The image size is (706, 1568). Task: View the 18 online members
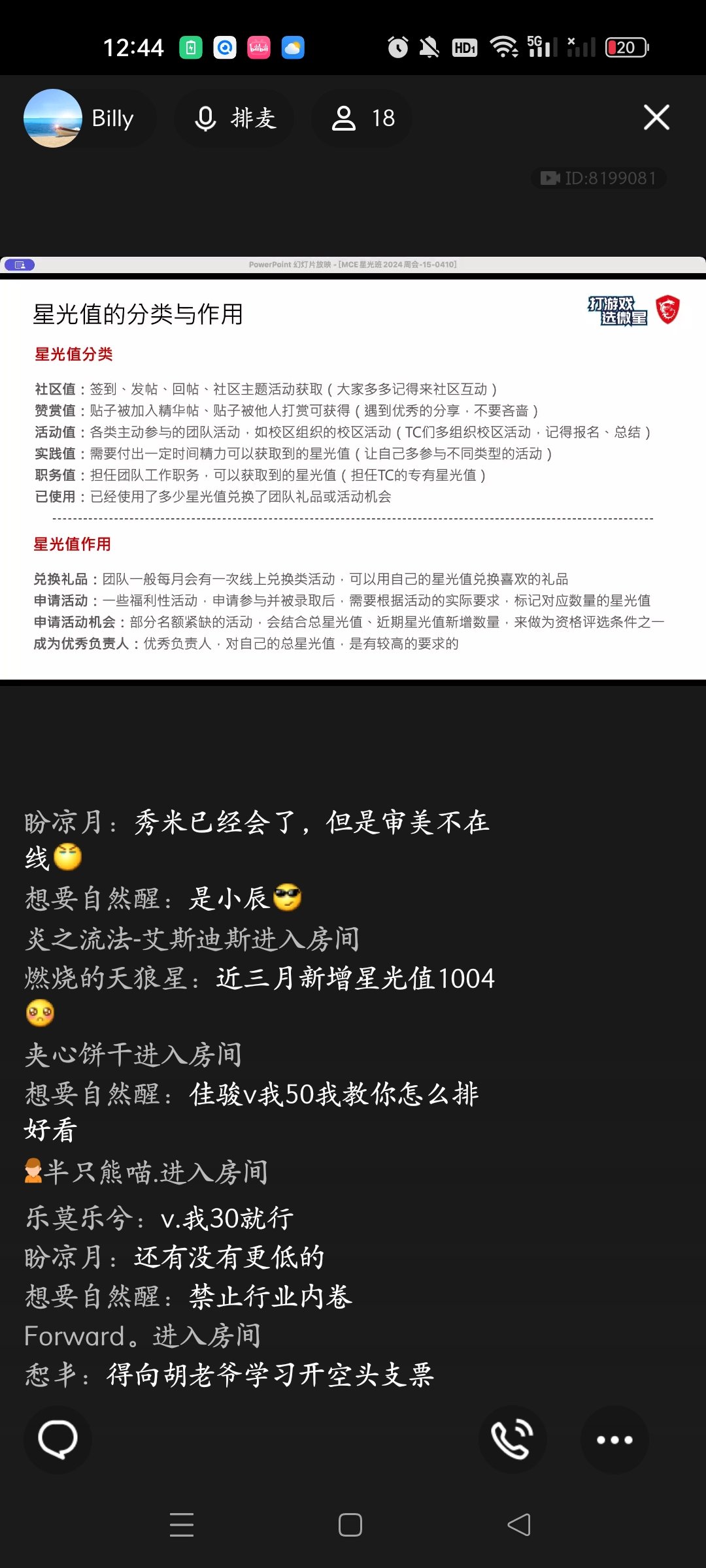click(363, 118)
